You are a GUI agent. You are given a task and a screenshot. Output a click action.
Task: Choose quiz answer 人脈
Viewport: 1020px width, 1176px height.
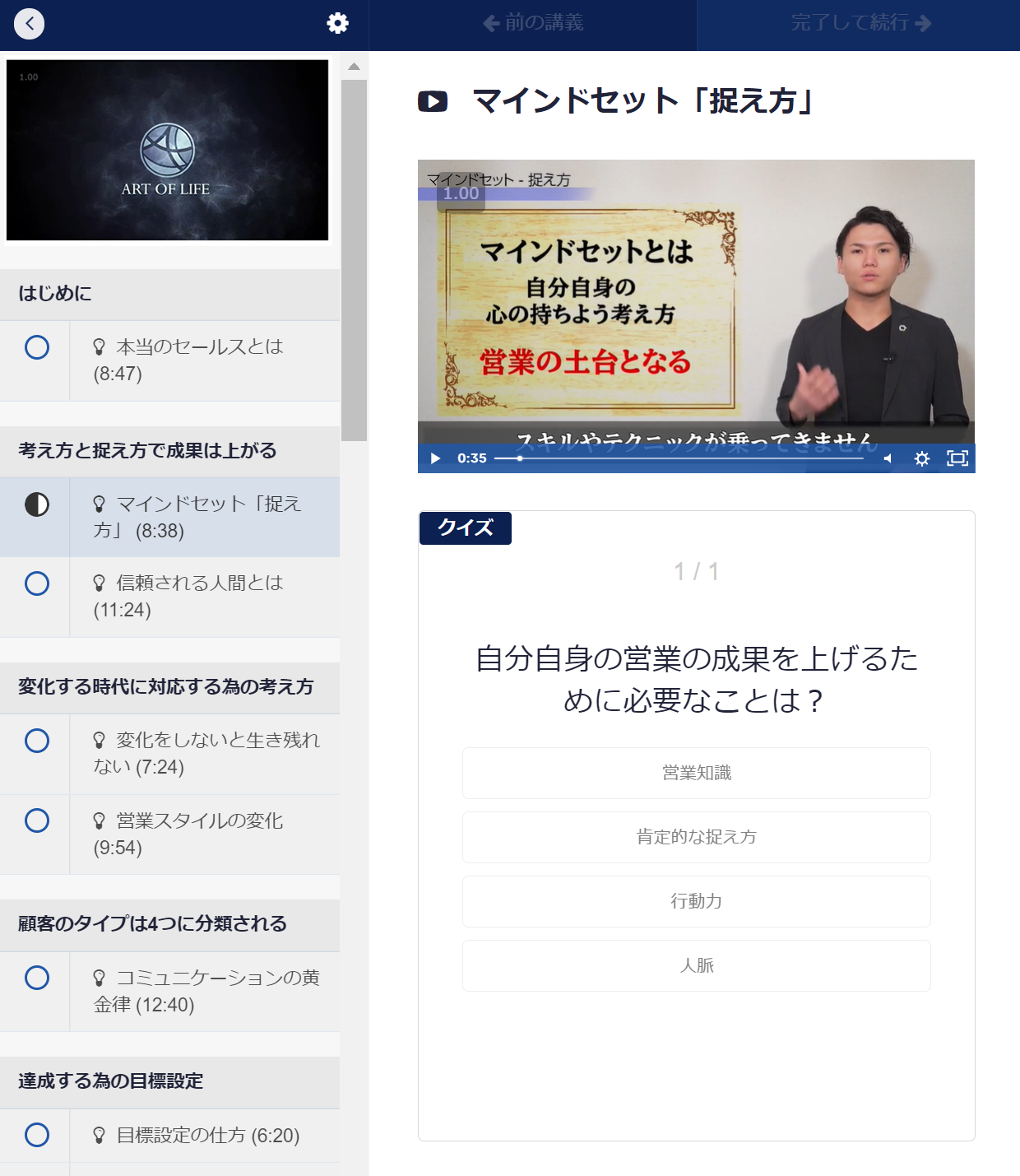(x=696, y=965)
